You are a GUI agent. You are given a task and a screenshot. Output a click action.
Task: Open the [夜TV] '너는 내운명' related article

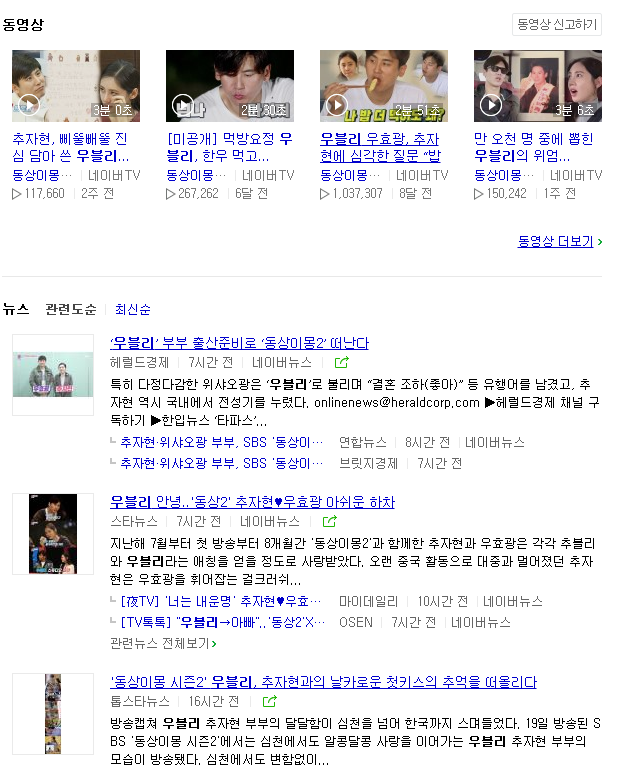tap(221, 602)
